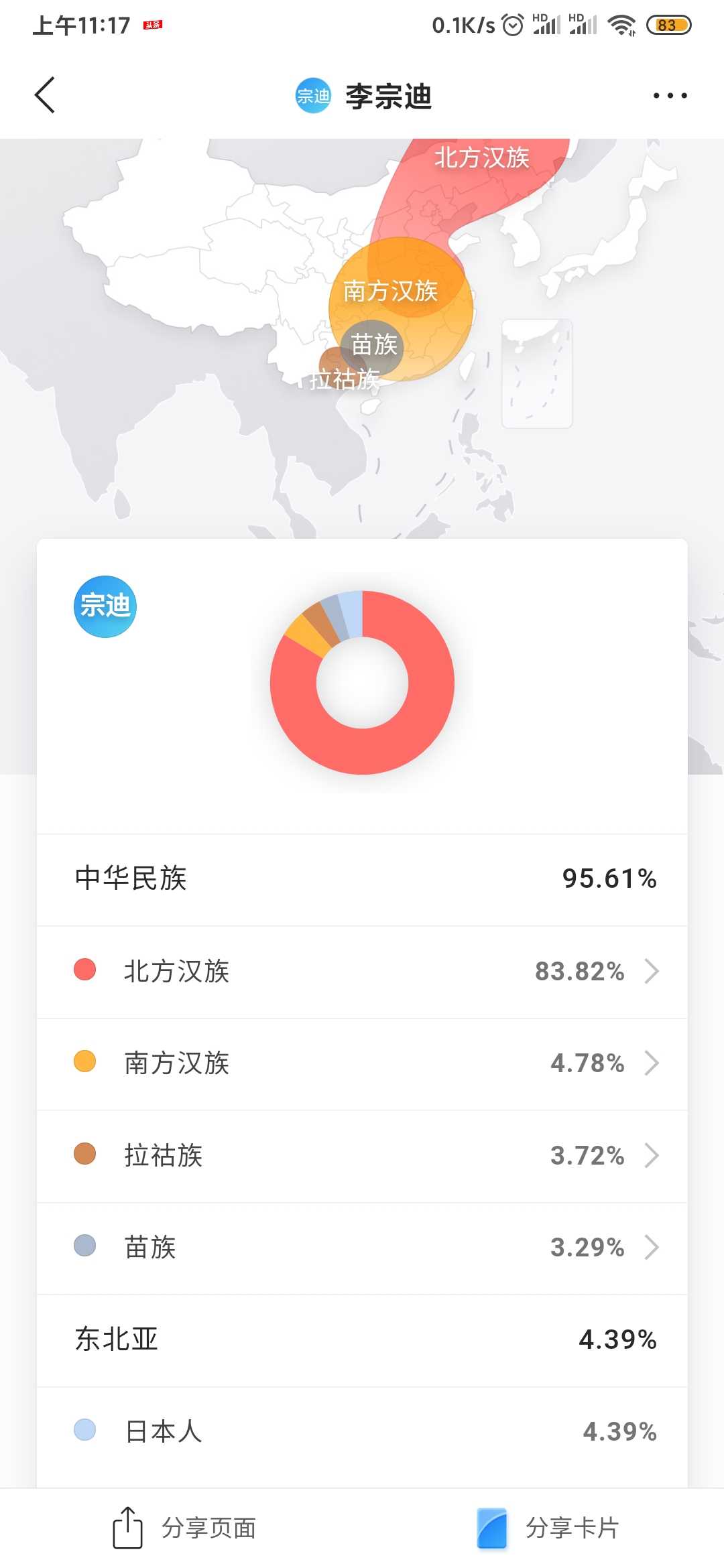Go back using the top-left arrow
Image resolution: width=724 pixels, height=1568 pixels.
(45, 95)
